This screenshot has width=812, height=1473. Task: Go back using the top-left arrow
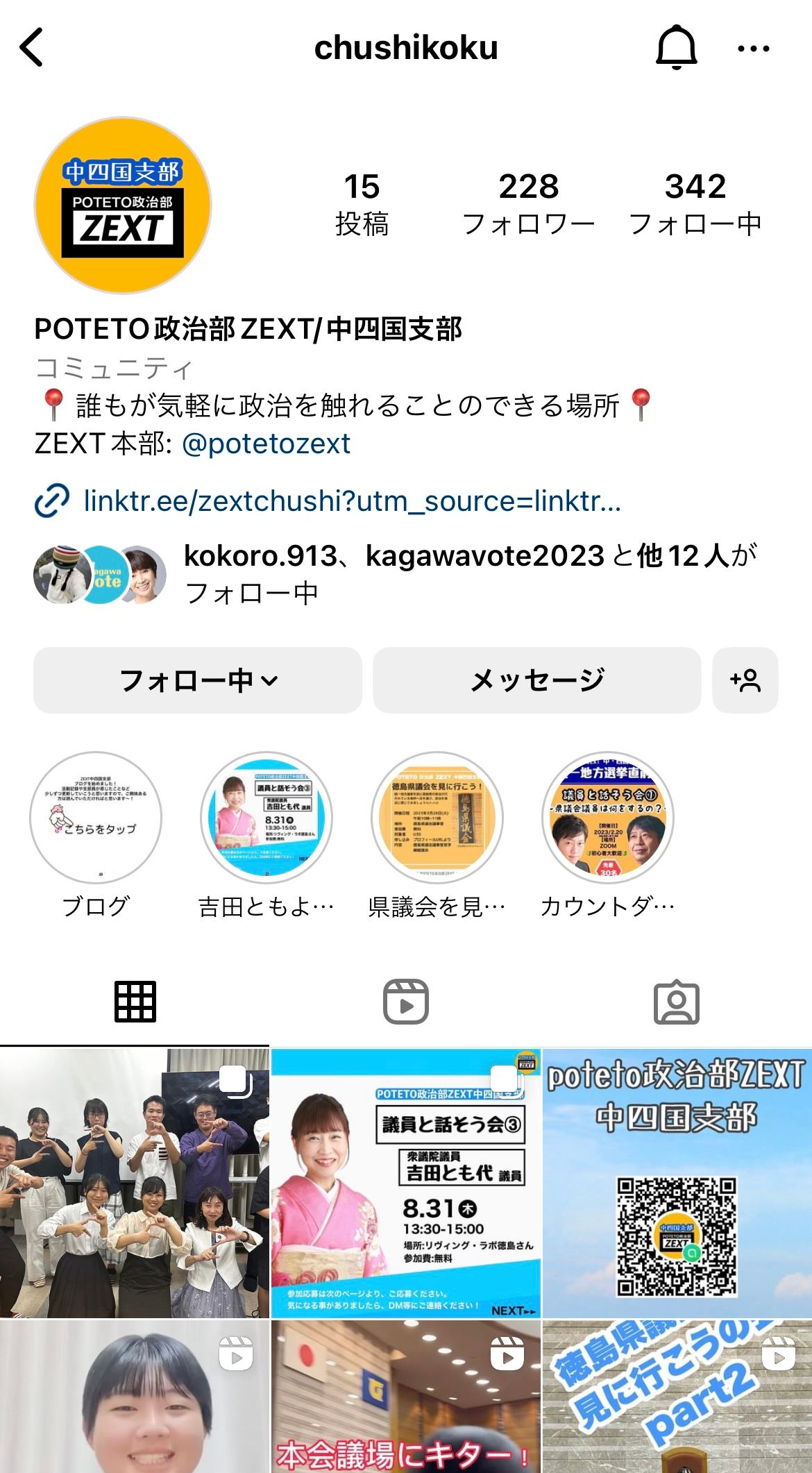coord(32,47)
